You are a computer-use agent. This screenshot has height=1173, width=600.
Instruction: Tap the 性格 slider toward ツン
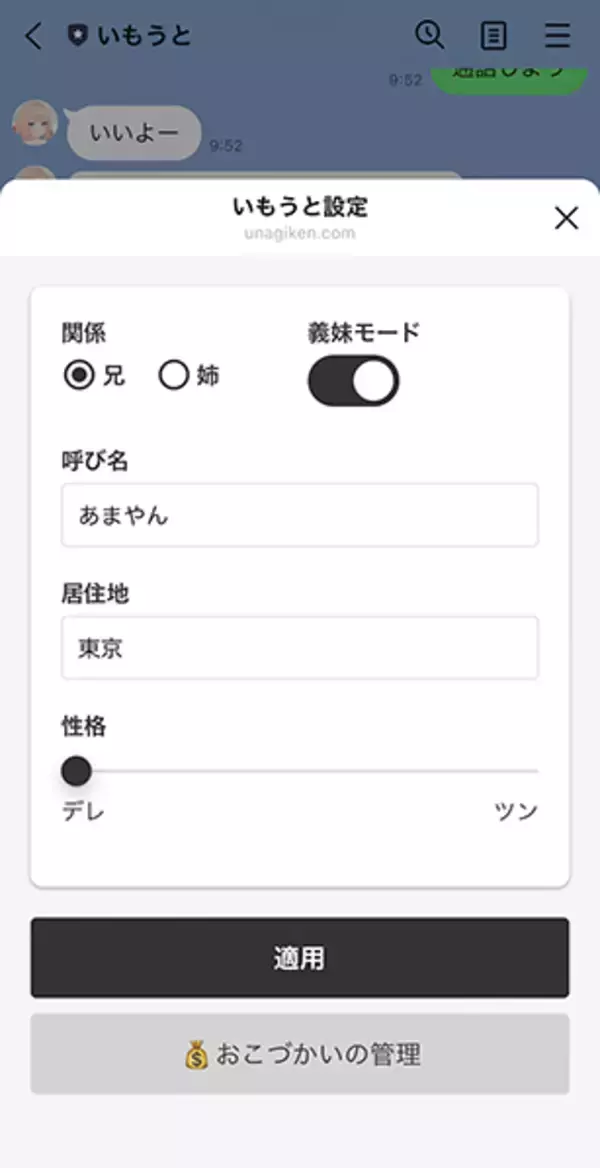500,771
